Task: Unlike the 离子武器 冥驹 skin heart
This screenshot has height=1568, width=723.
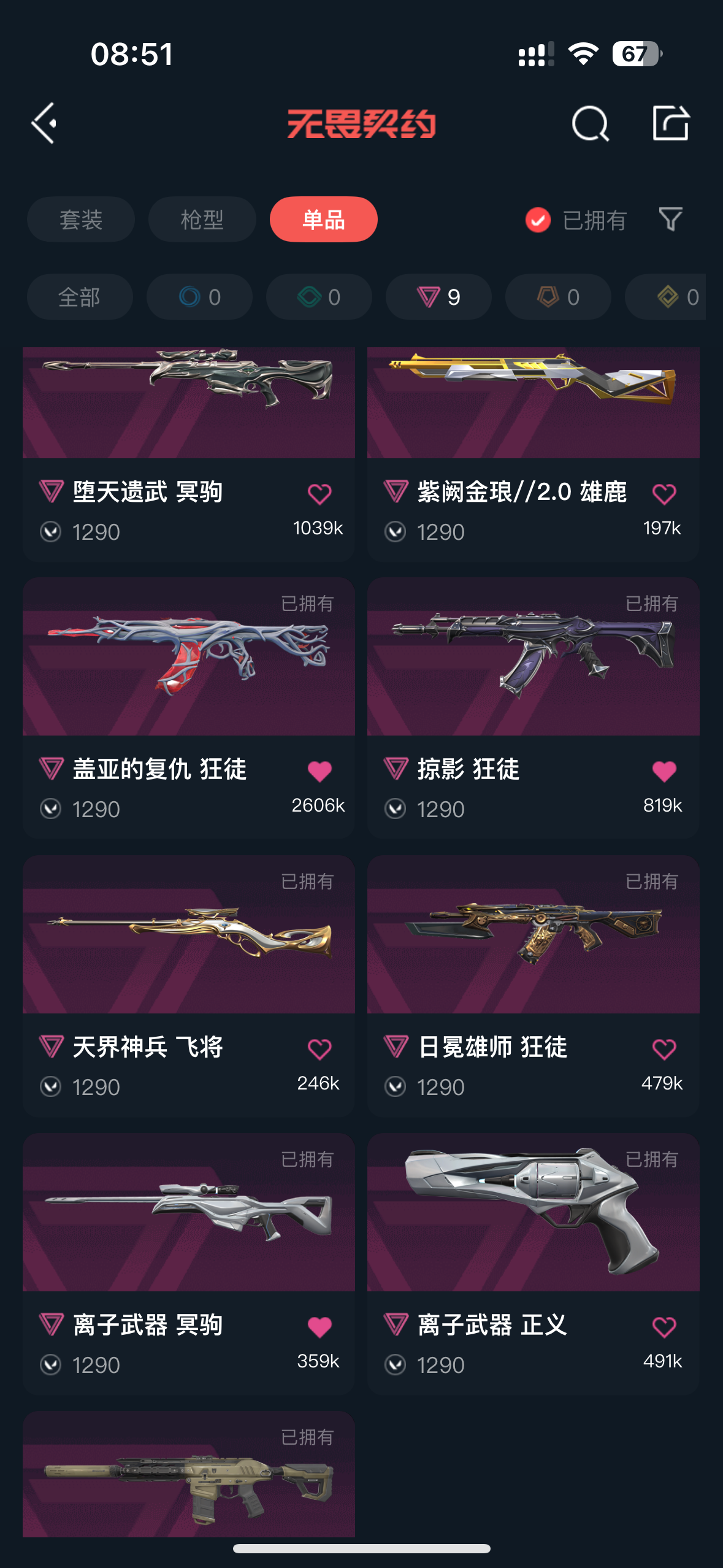Action: click(x=319, y=1327)
